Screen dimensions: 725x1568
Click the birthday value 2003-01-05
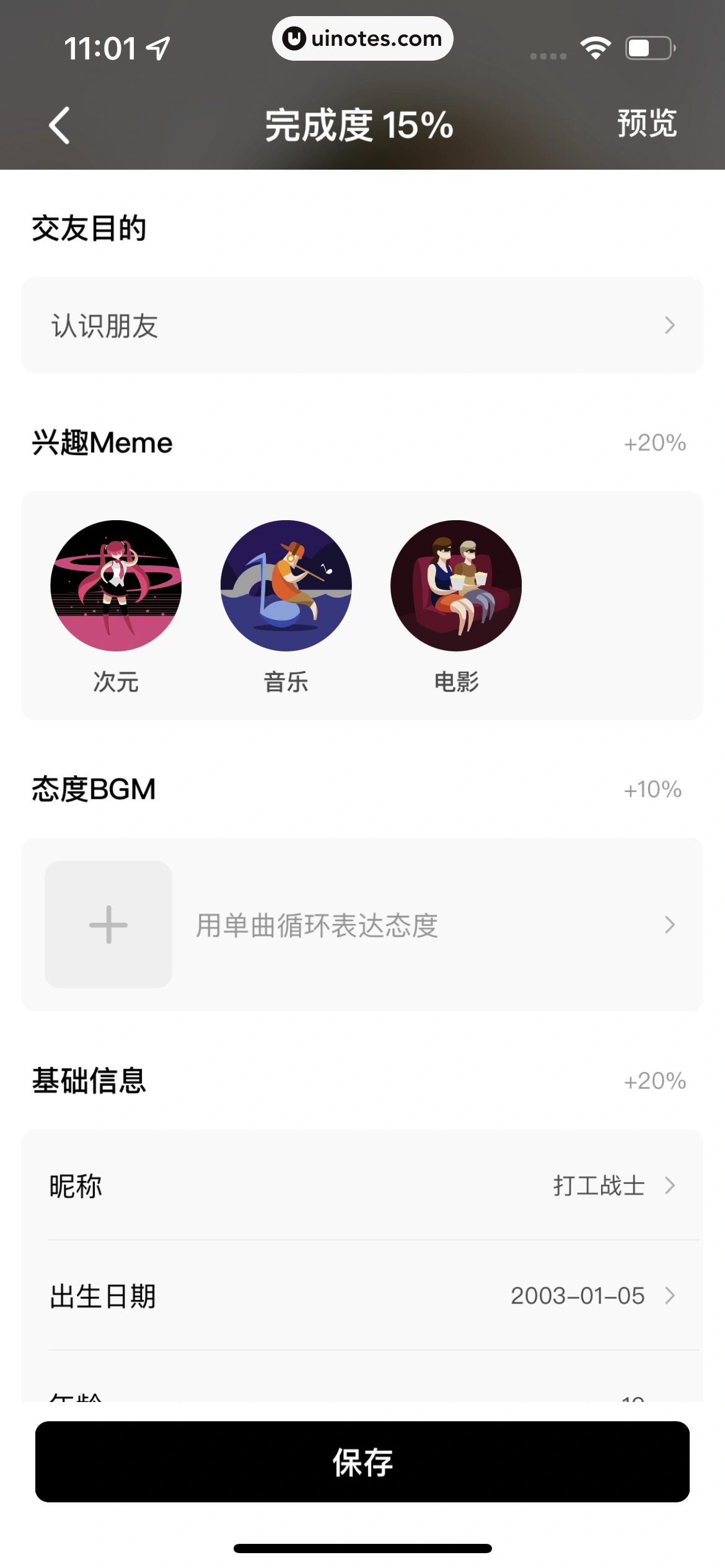[x=578, y=1296]
